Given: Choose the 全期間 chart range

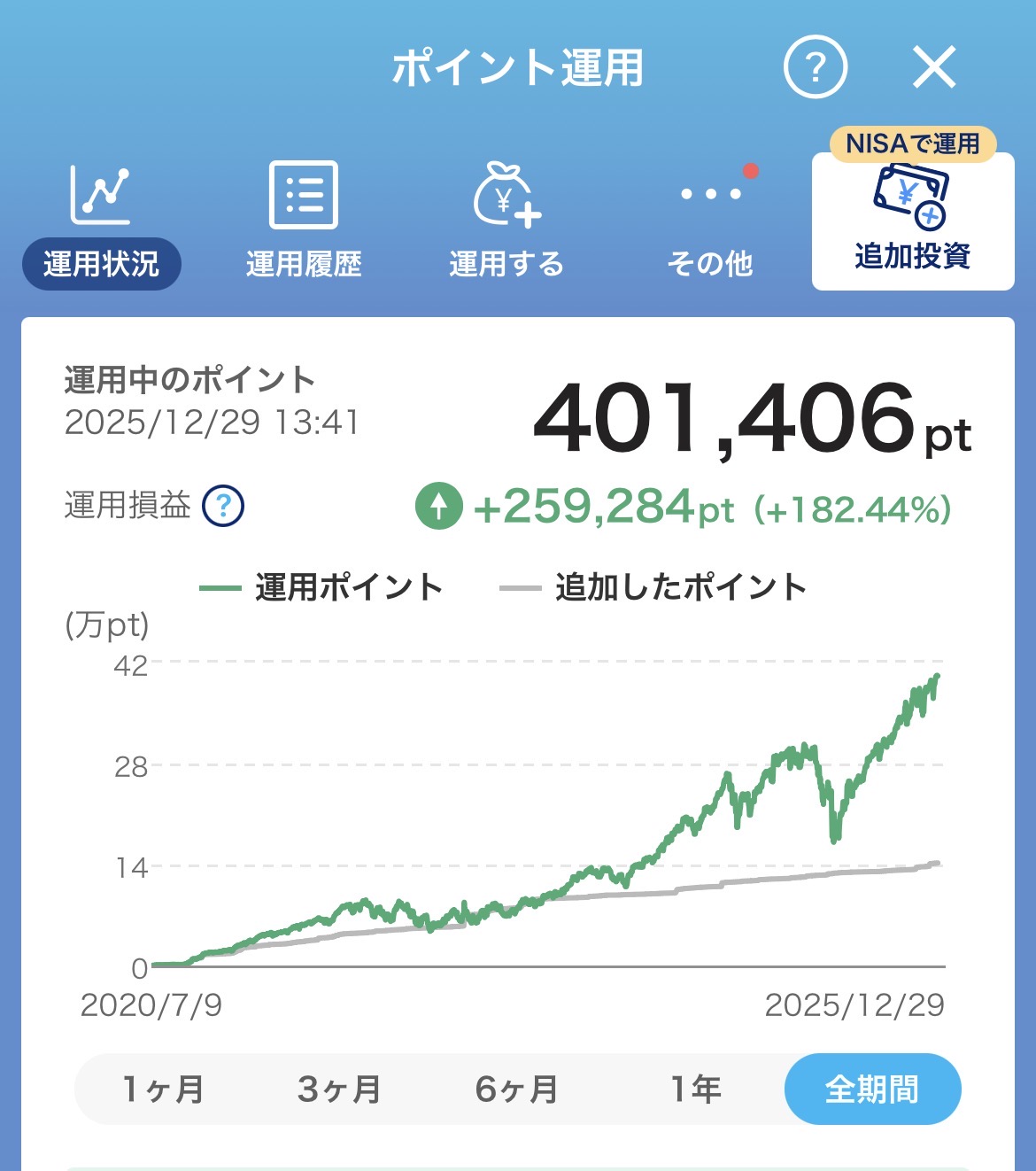Looking at the screenshot, I should (872, 1089).
